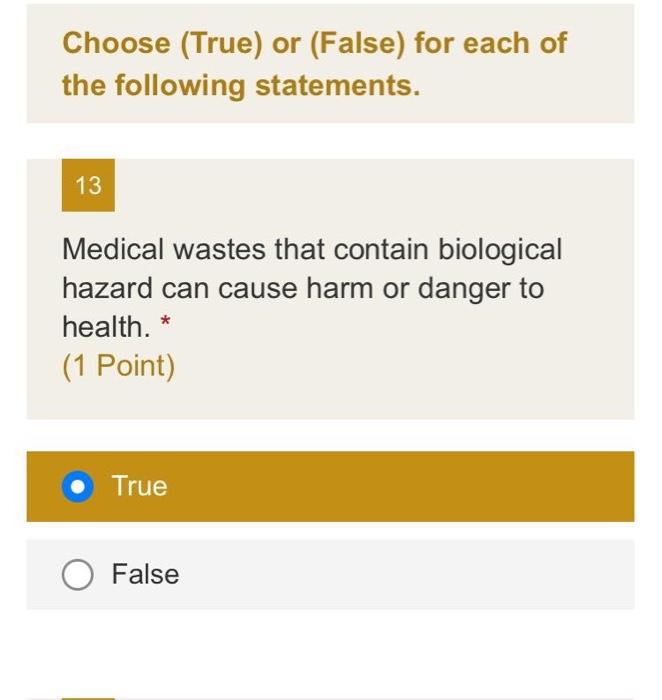
Task: Choose False for question 13
Action: point(77,575)
